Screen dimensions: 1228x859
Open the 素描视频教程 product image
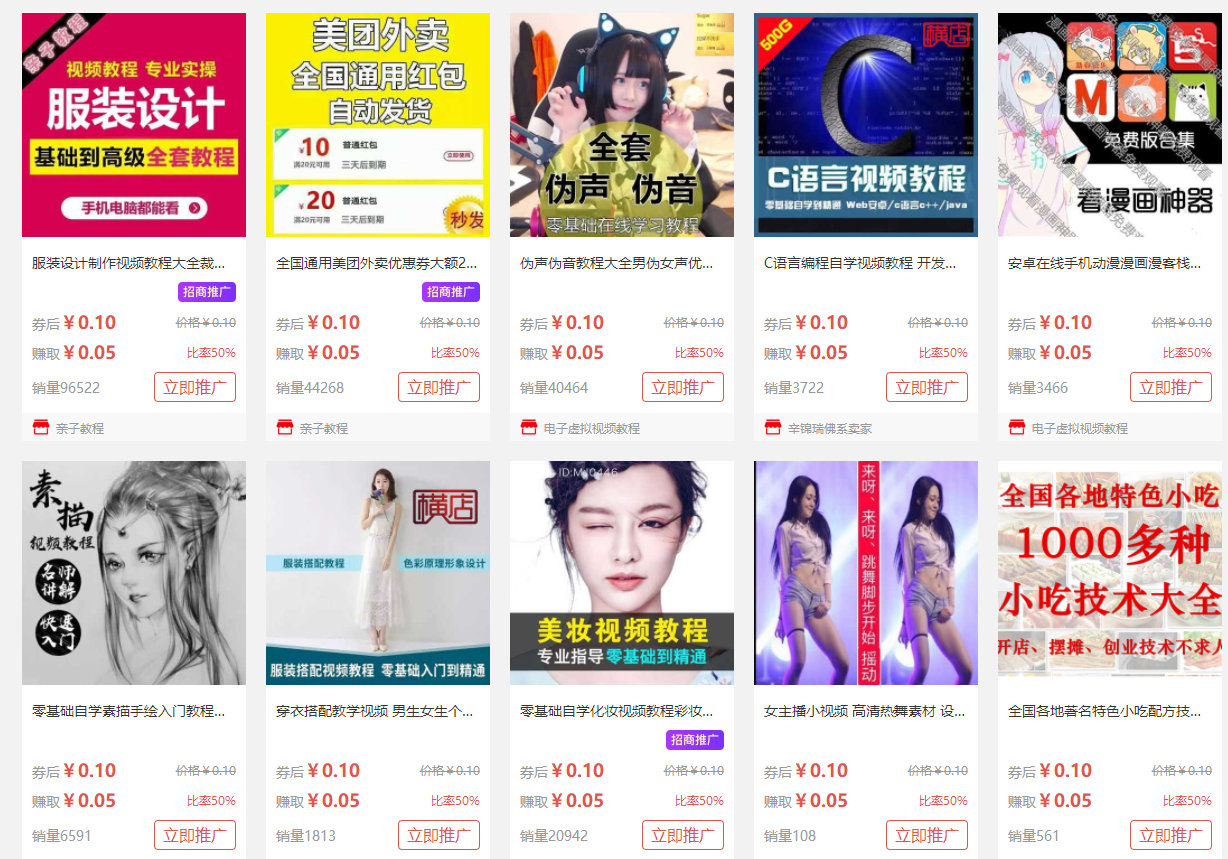coord(134,573)
